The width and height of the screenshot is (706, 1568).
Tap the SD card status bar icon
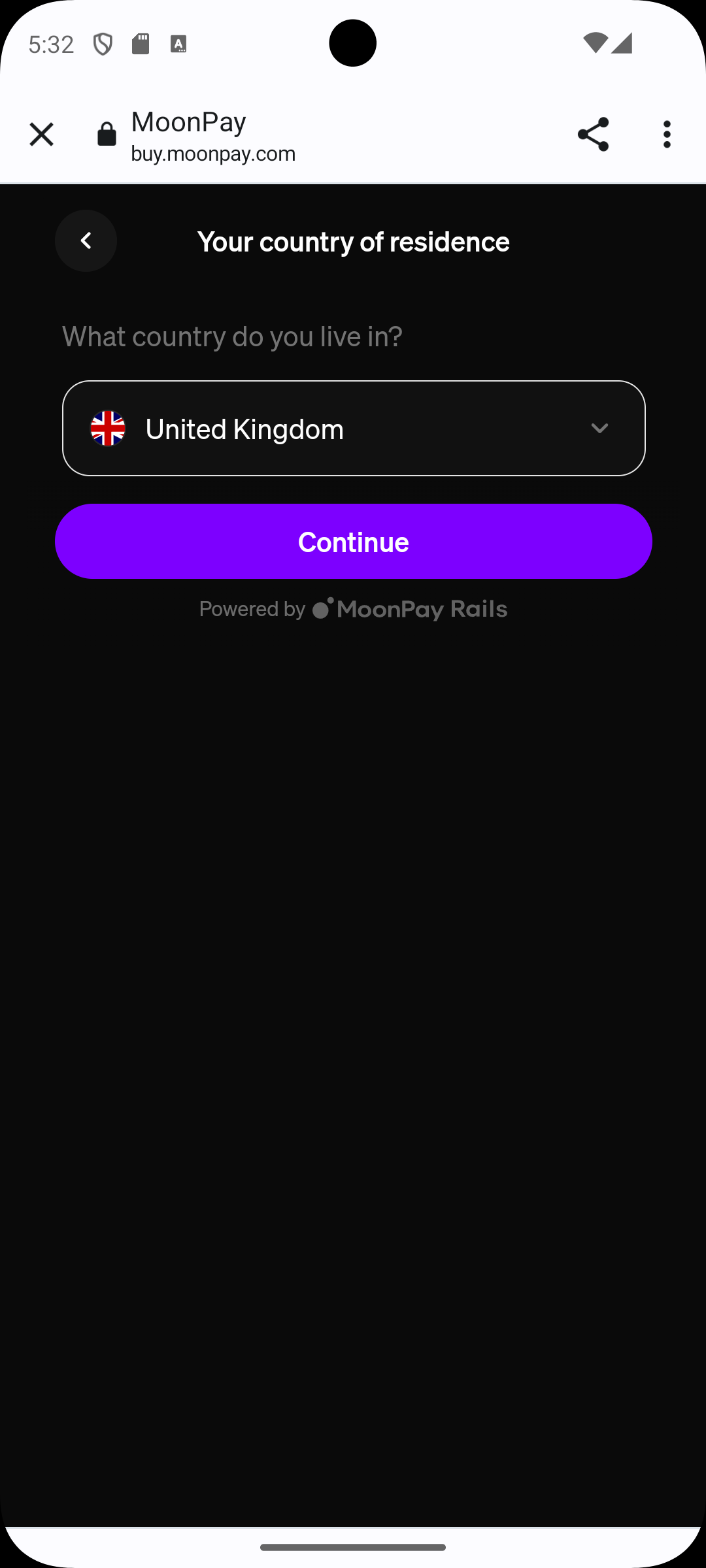(x=141, y=42)
